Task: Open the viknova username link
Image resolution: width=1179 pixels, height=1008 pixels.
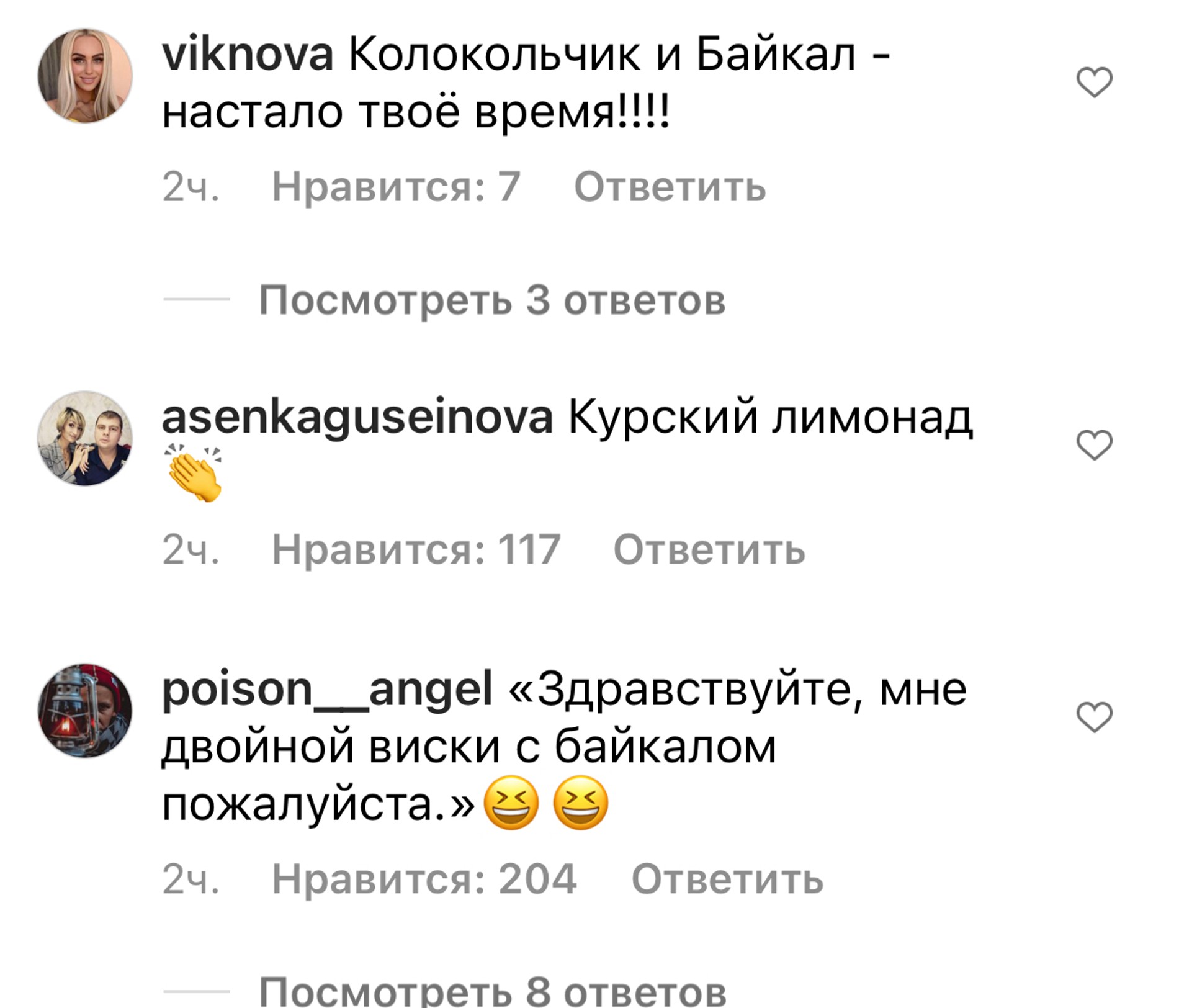Action: [x=247, y=55]
